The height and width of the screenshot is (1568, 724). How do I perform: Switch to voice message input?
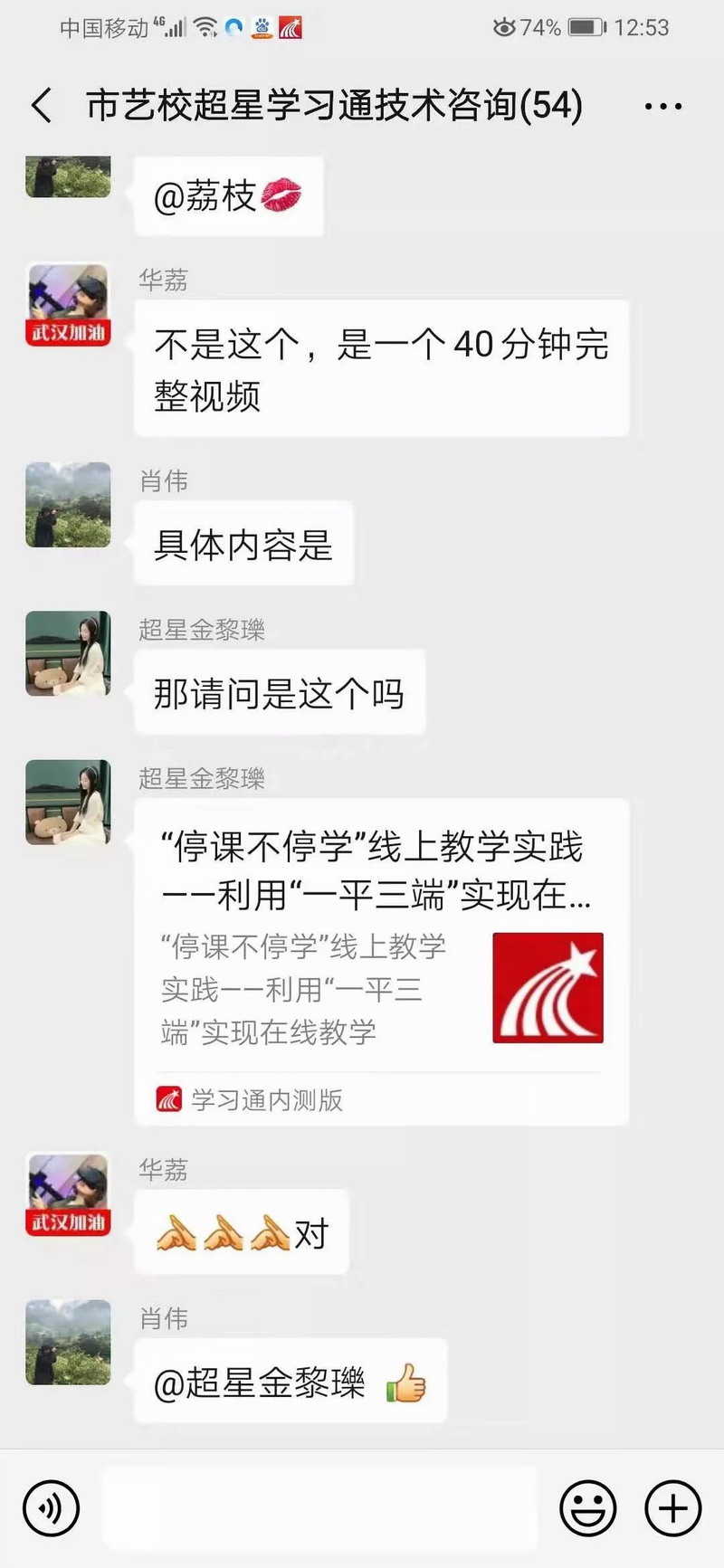click(x=52, y=1508)
